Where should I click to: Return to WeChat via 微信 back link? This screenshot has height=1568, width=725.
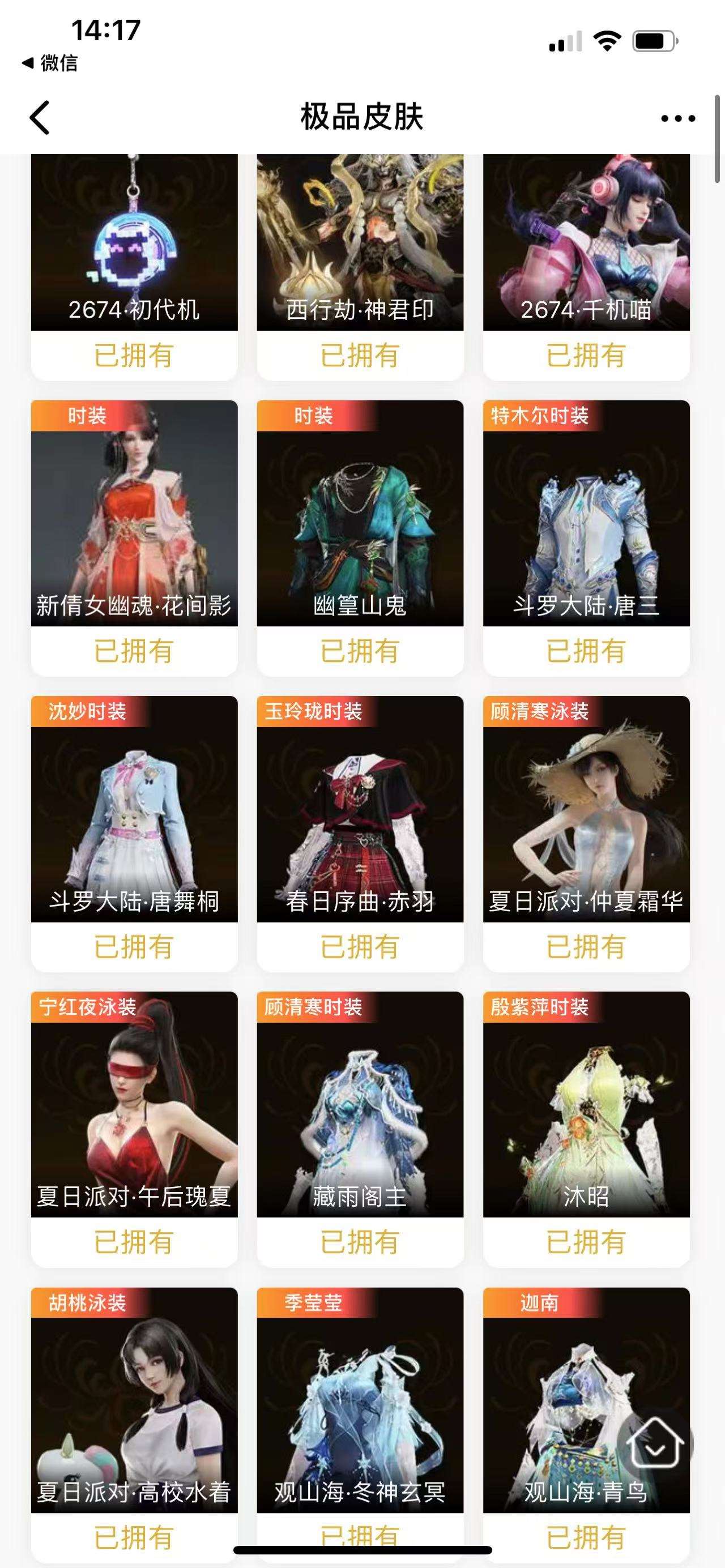point(50,63)
